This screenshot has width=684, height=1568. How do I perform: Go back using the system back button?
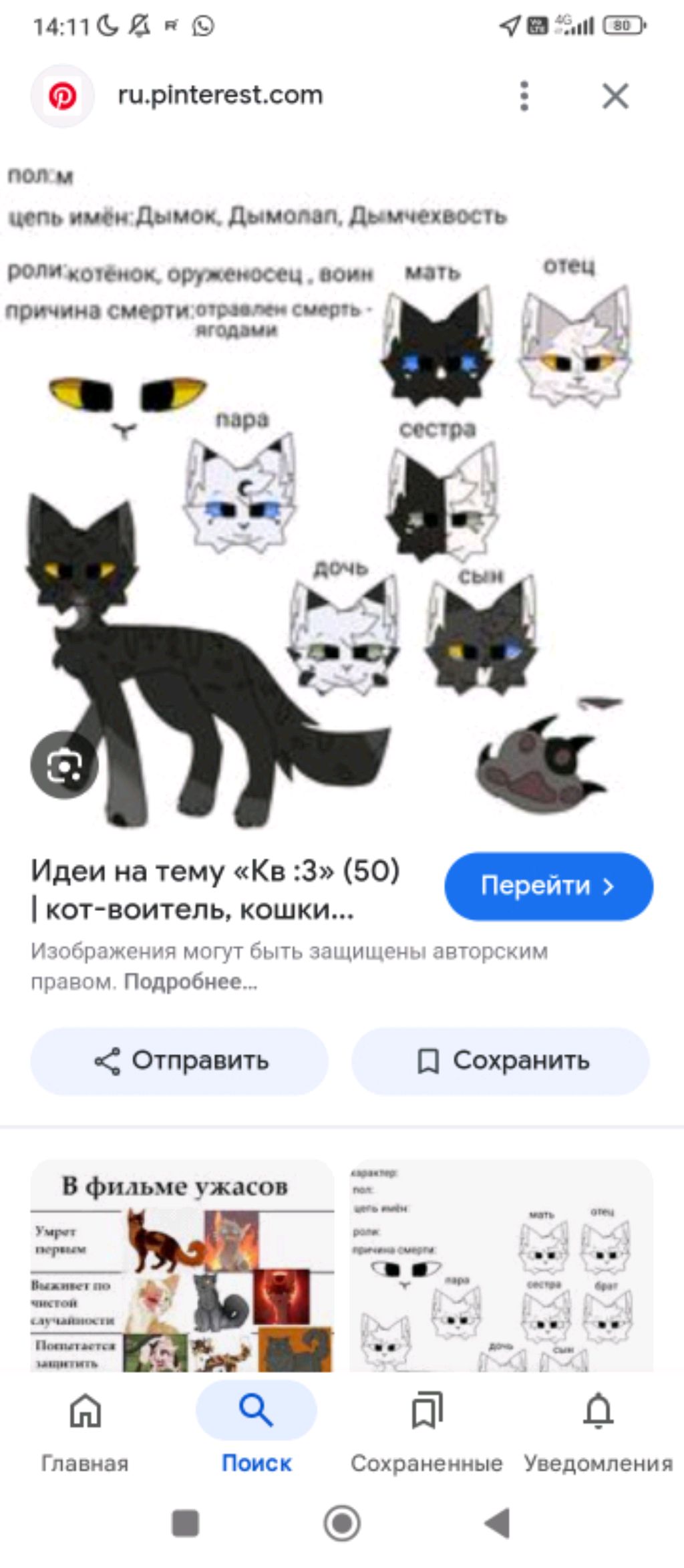coord(498,1523)
